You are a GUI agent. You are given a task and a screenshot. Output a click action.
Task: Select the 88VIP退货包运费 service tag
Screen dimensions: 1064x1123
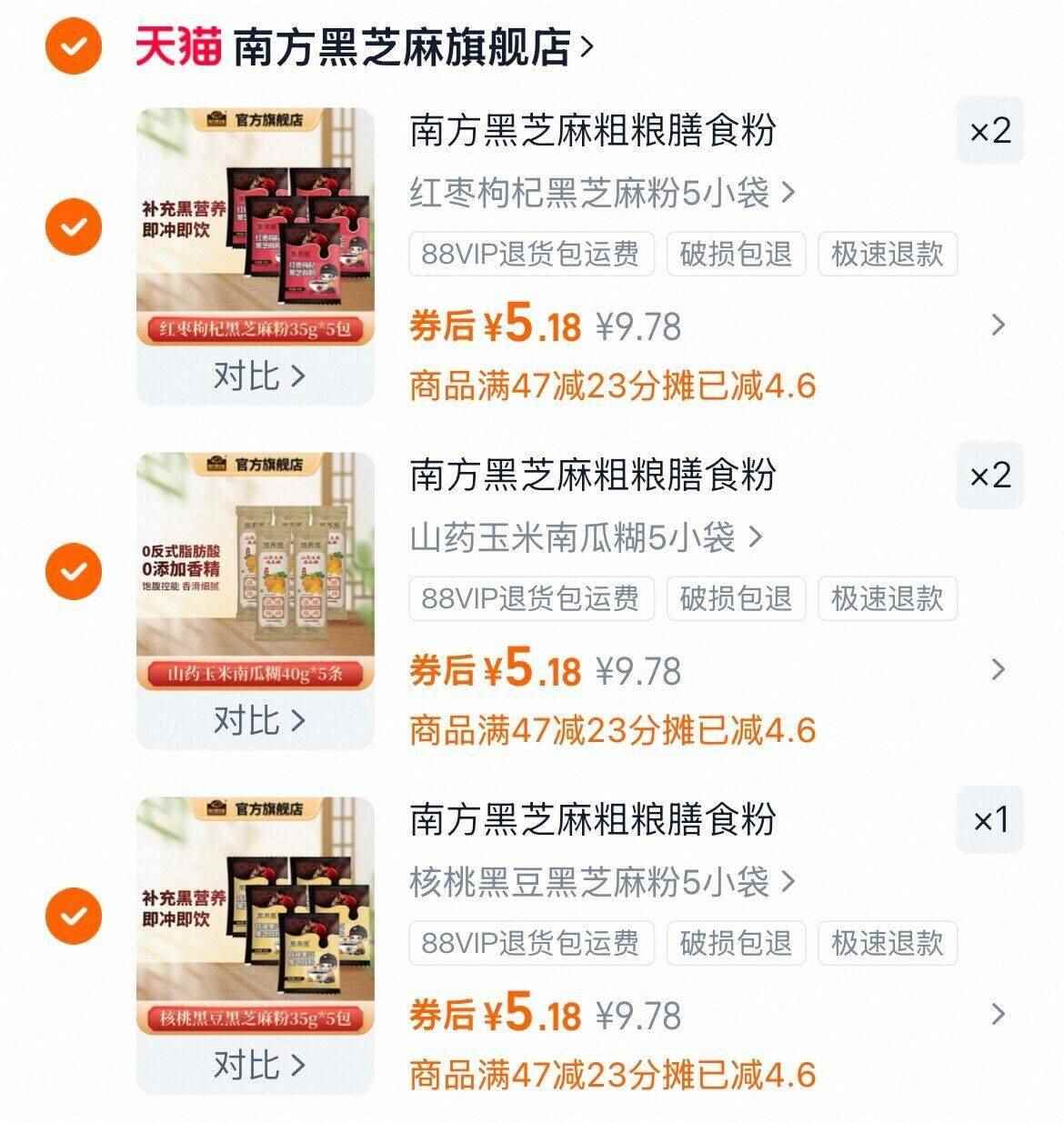(x=530, y=256)
